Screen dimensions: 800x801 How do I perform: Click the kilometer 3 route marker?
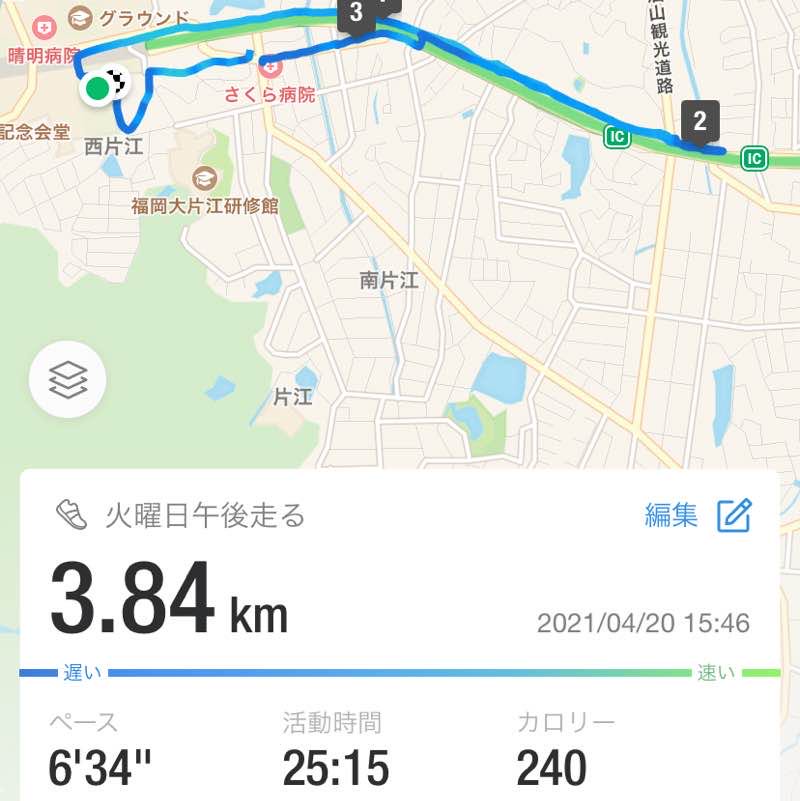[355, 14]
